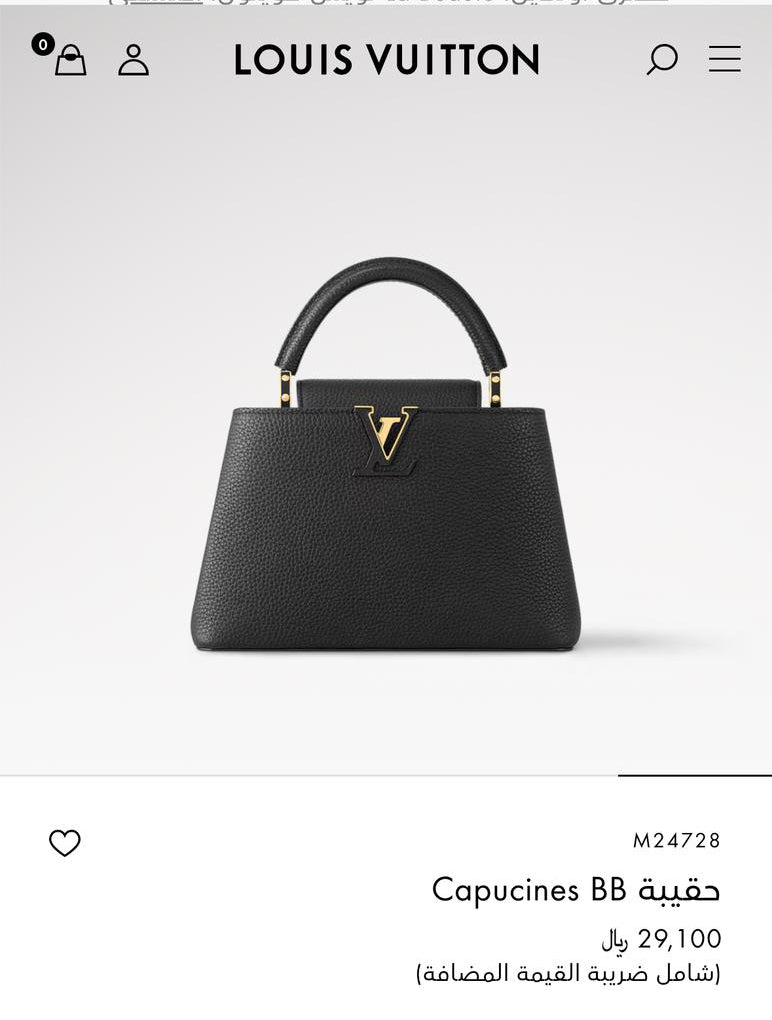Tap the search magnifier icon

coord(661,60)
